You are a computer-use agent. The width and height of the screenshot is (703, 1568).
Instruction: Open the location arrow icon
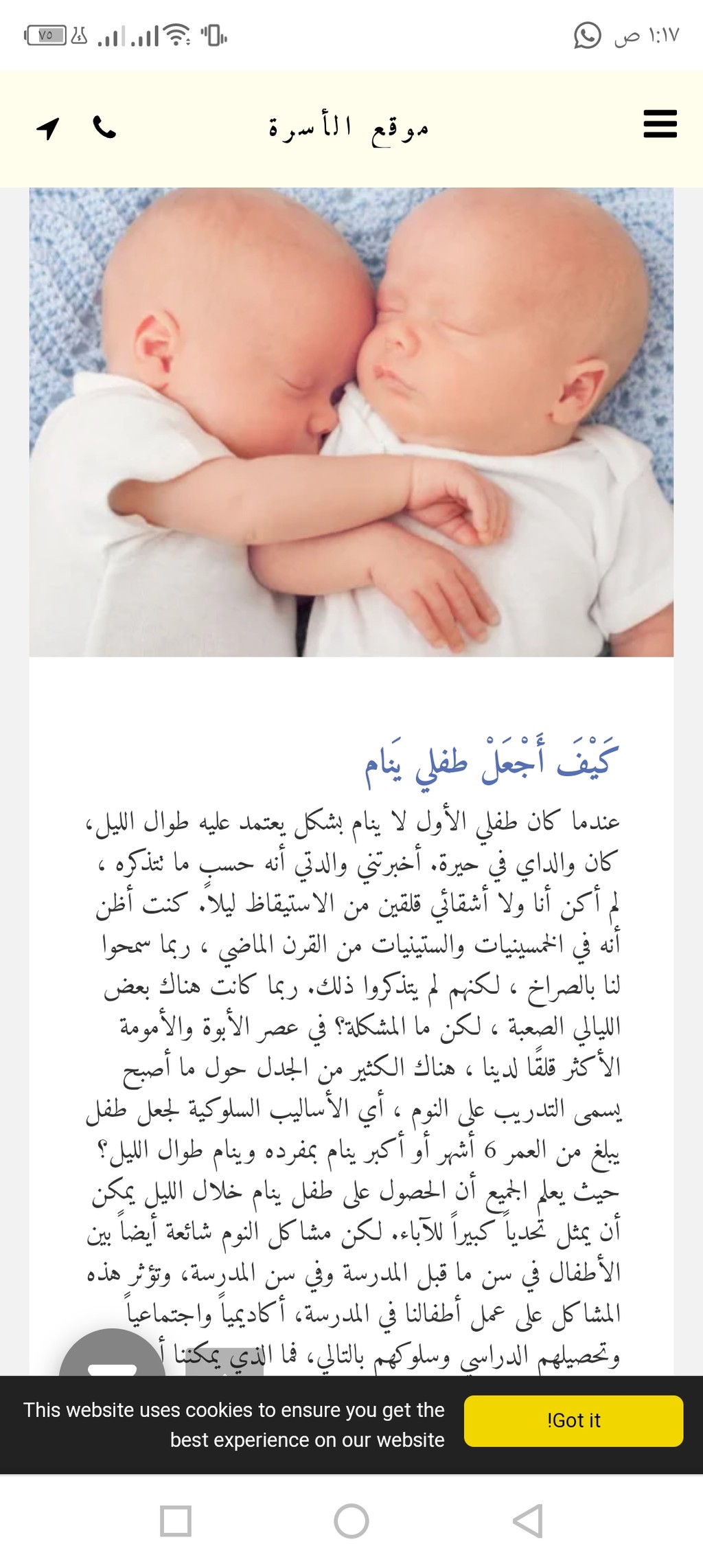click(x=48, y=128)
